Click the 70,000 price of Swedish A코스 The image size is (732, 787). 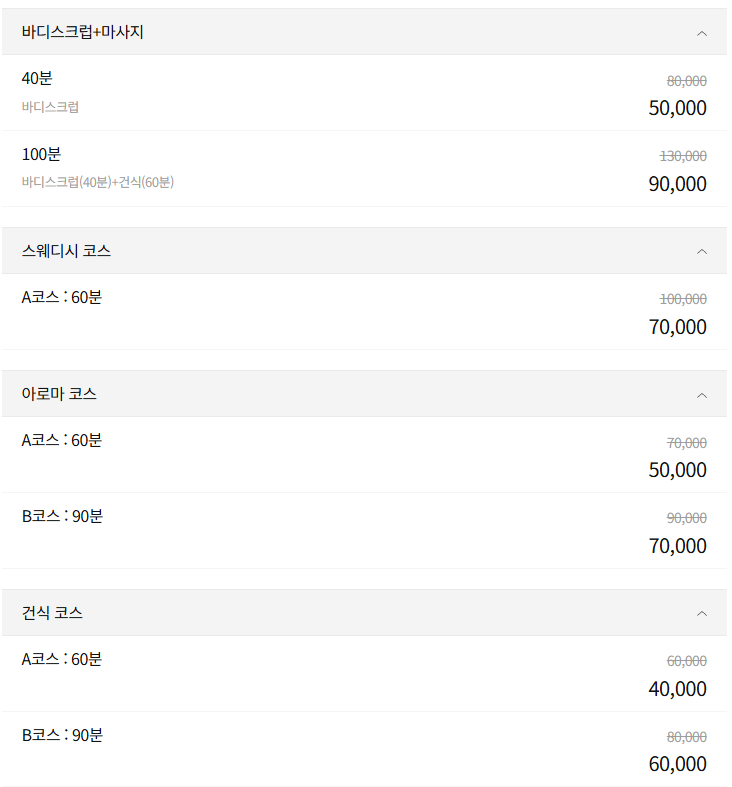[677, 326]
